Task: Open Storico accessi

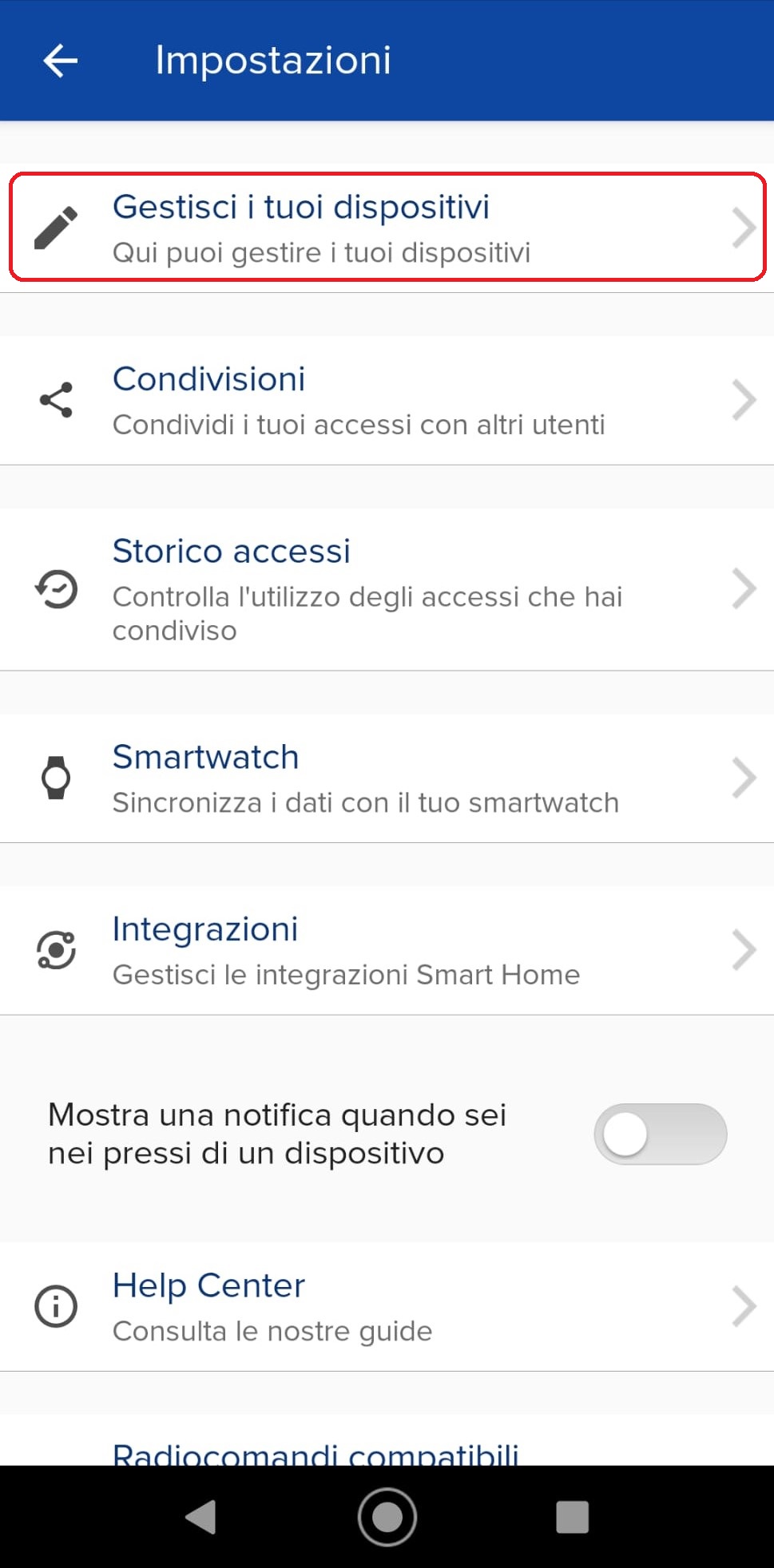Action: [387, 589]
